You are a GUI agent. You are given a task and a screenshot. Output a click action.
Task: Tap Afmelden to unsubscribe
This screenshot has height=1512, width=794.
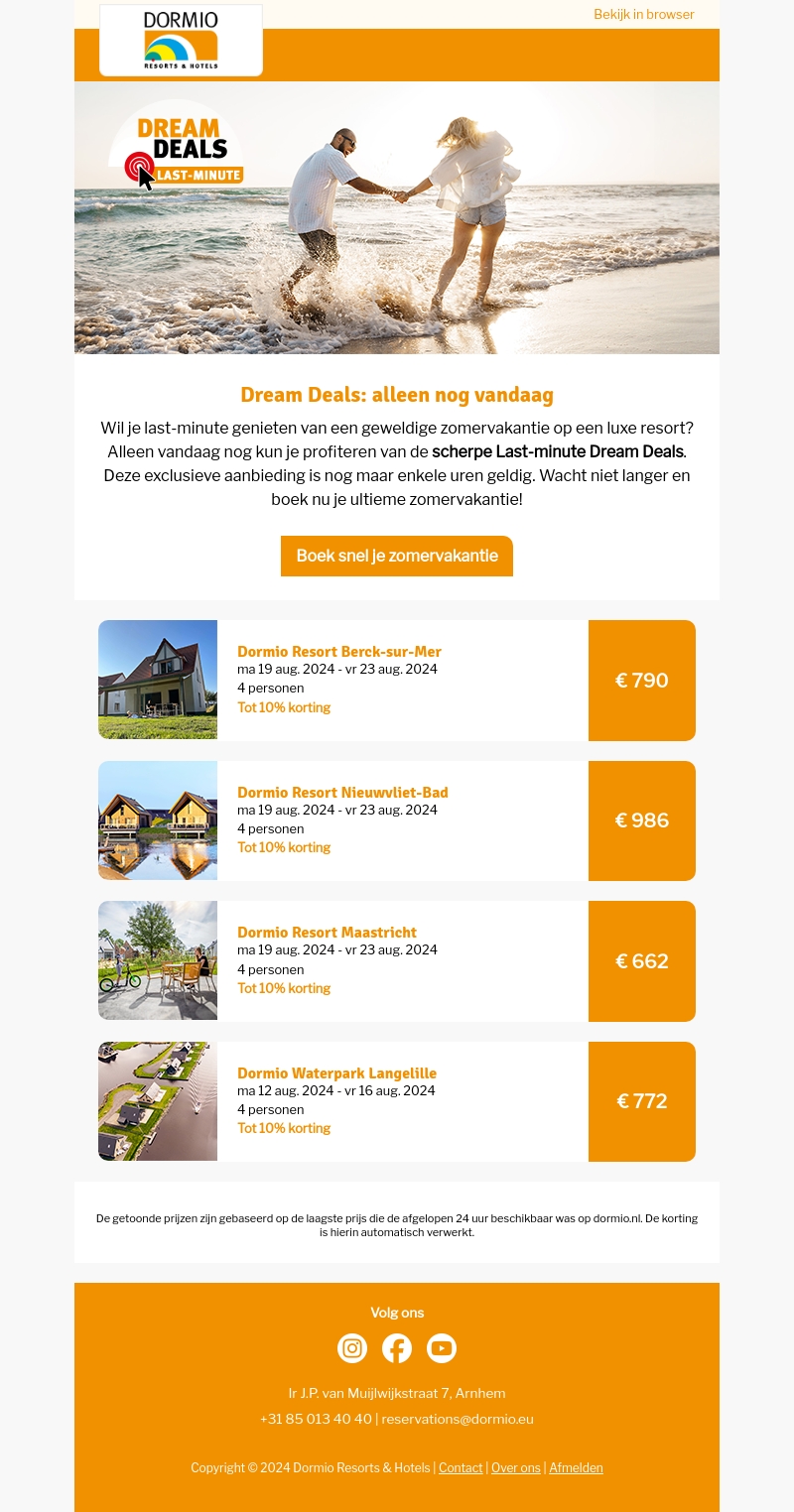point(576,1467)
